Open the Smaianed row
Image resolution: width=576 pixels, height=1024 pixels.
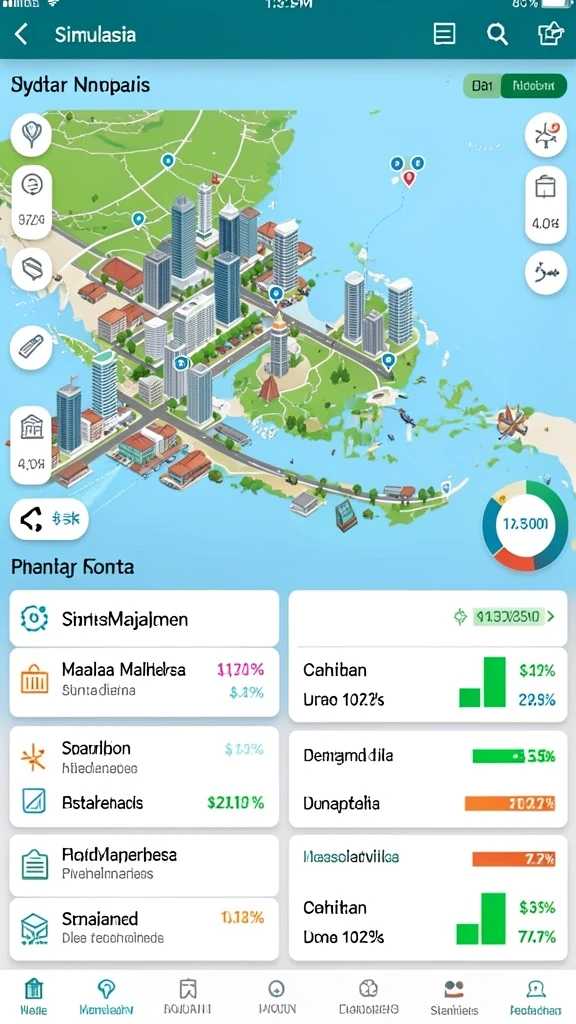144,928
